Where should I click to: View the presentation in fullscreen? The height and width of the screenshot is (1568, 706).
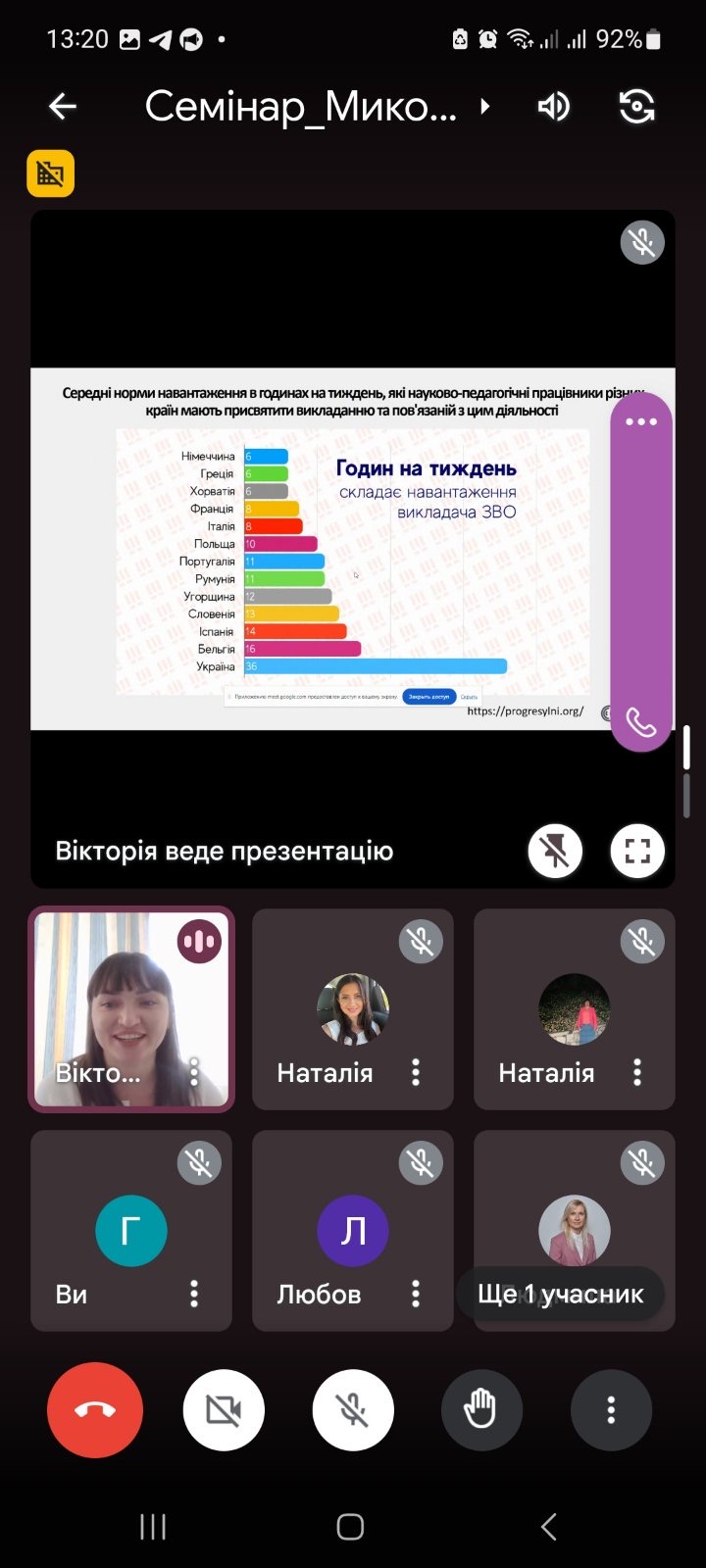[637, 851]
